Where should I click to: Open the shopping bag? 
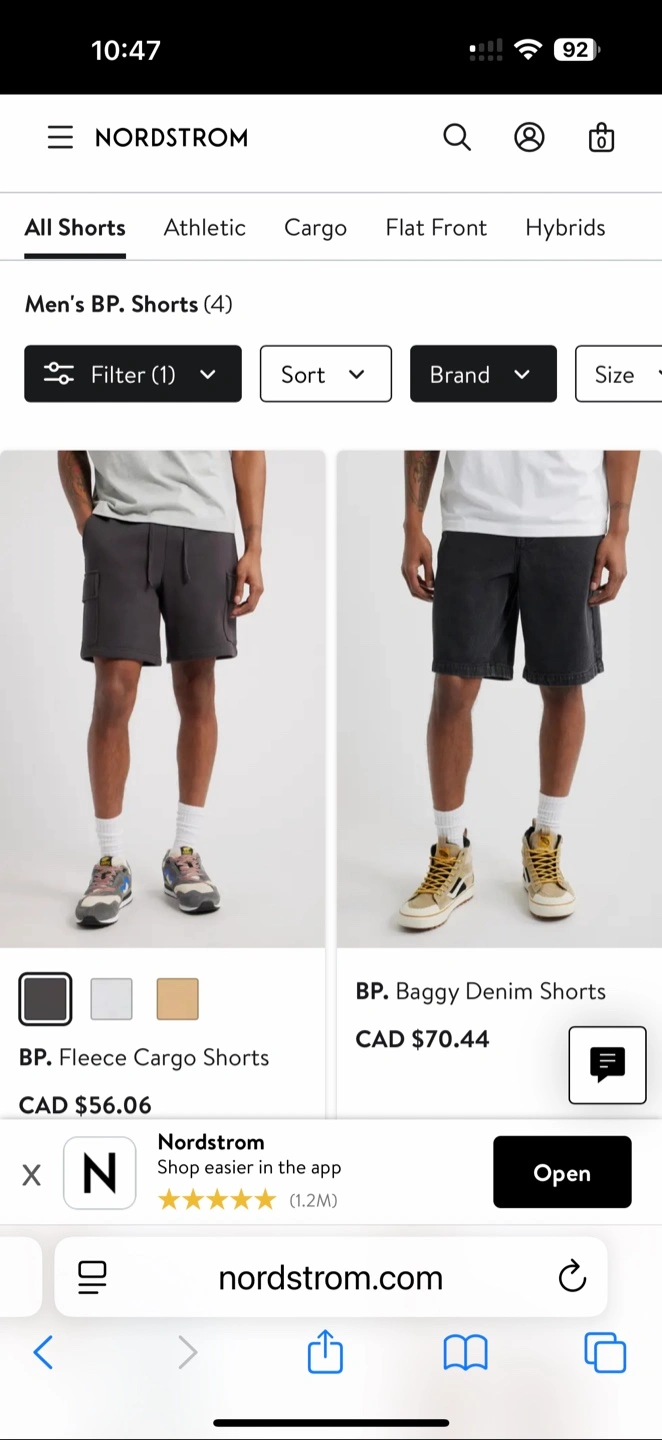tap(601, 138)
